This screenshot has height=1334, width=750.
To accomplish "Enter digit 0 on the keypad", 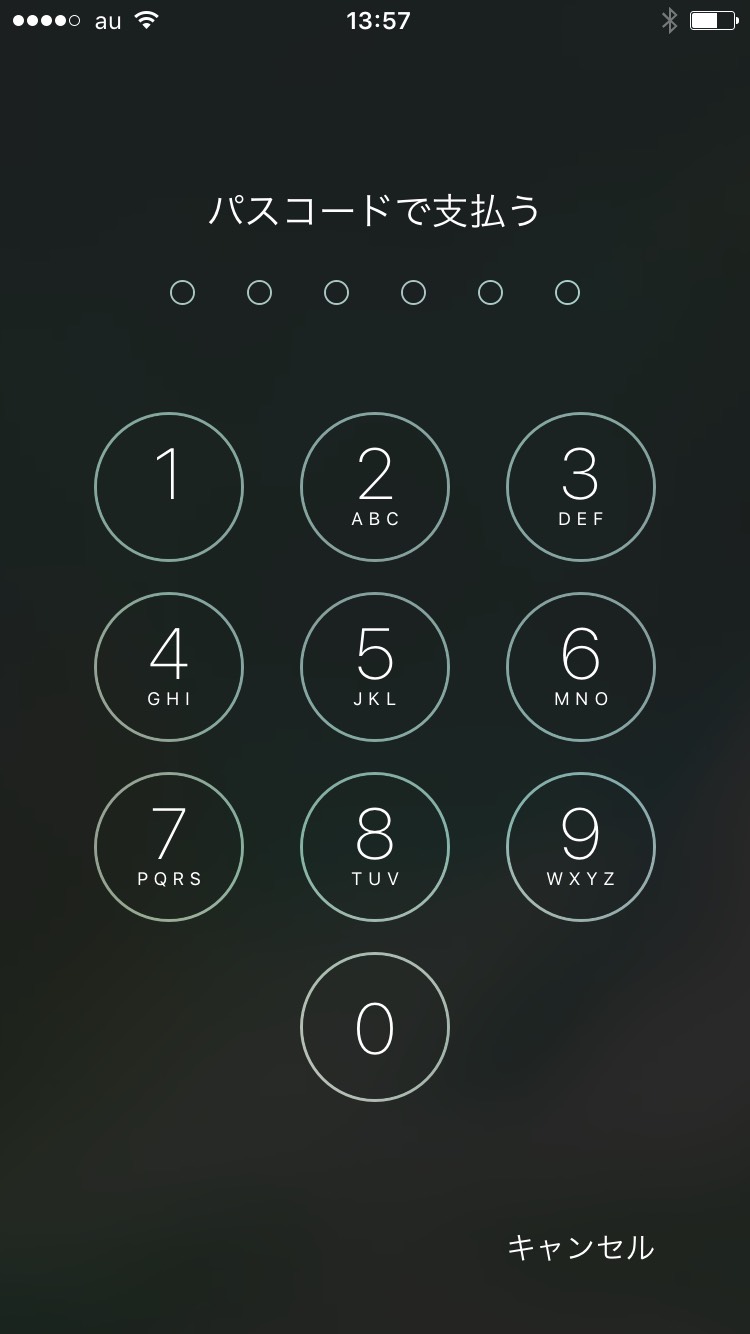I will [x=375, y=1027].
